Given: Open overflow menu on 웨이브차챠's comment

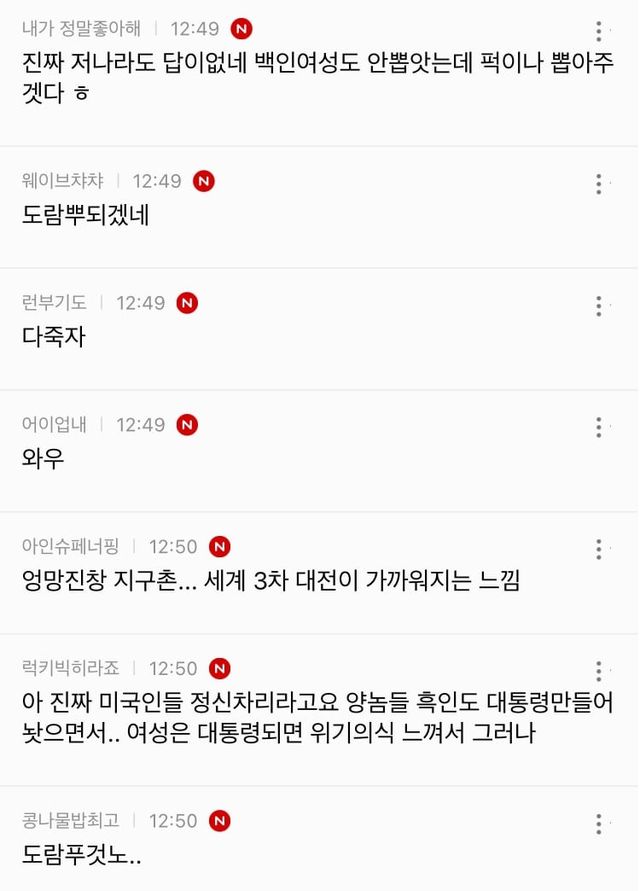Looking at the screenshot, I should 598,183.
